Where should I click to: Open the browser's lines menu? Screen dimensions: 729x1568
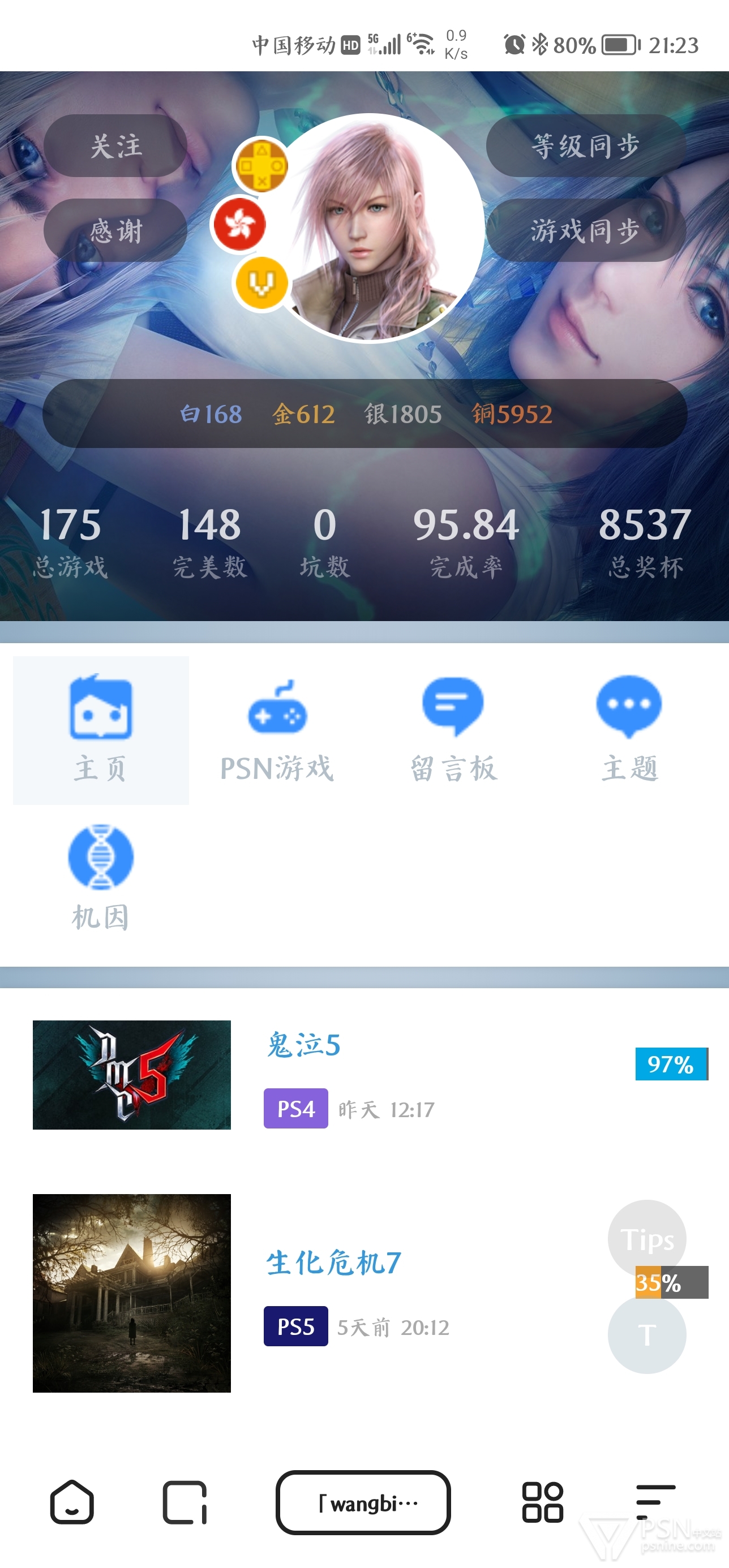point(655,1502)
